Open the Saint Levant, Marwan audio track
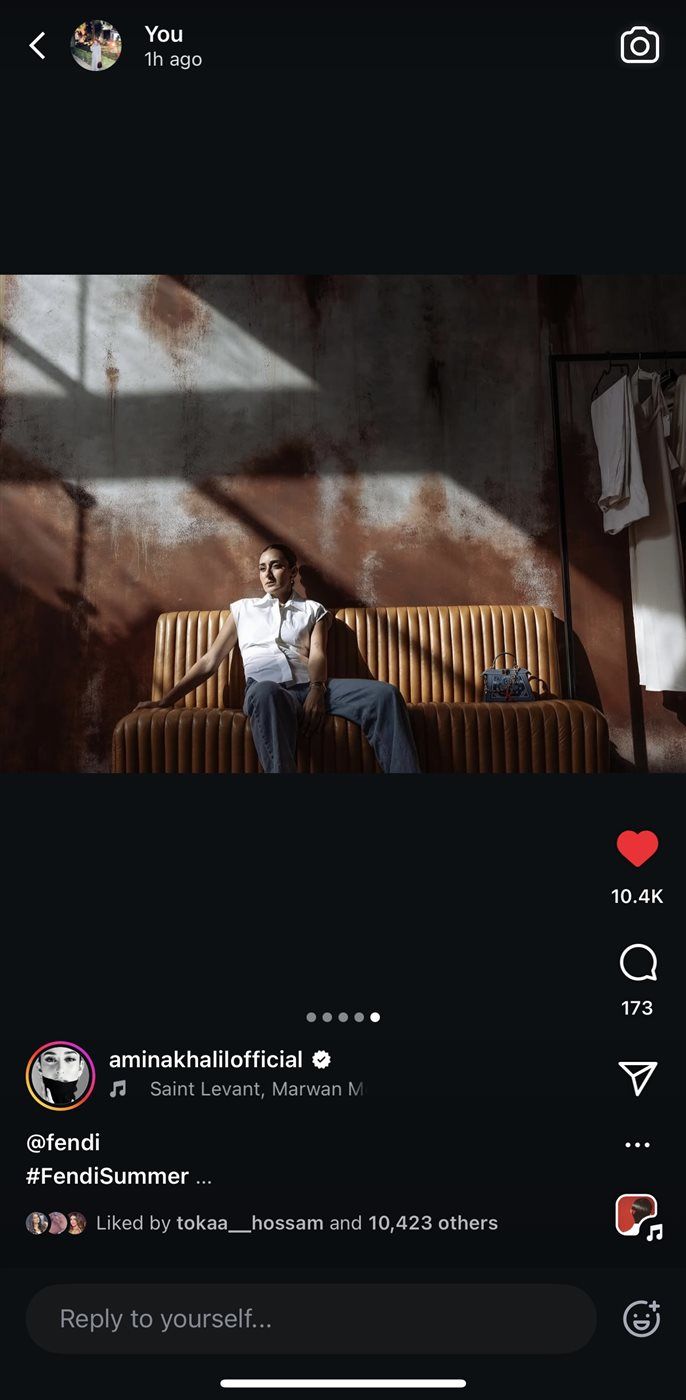 point(255,1089)
